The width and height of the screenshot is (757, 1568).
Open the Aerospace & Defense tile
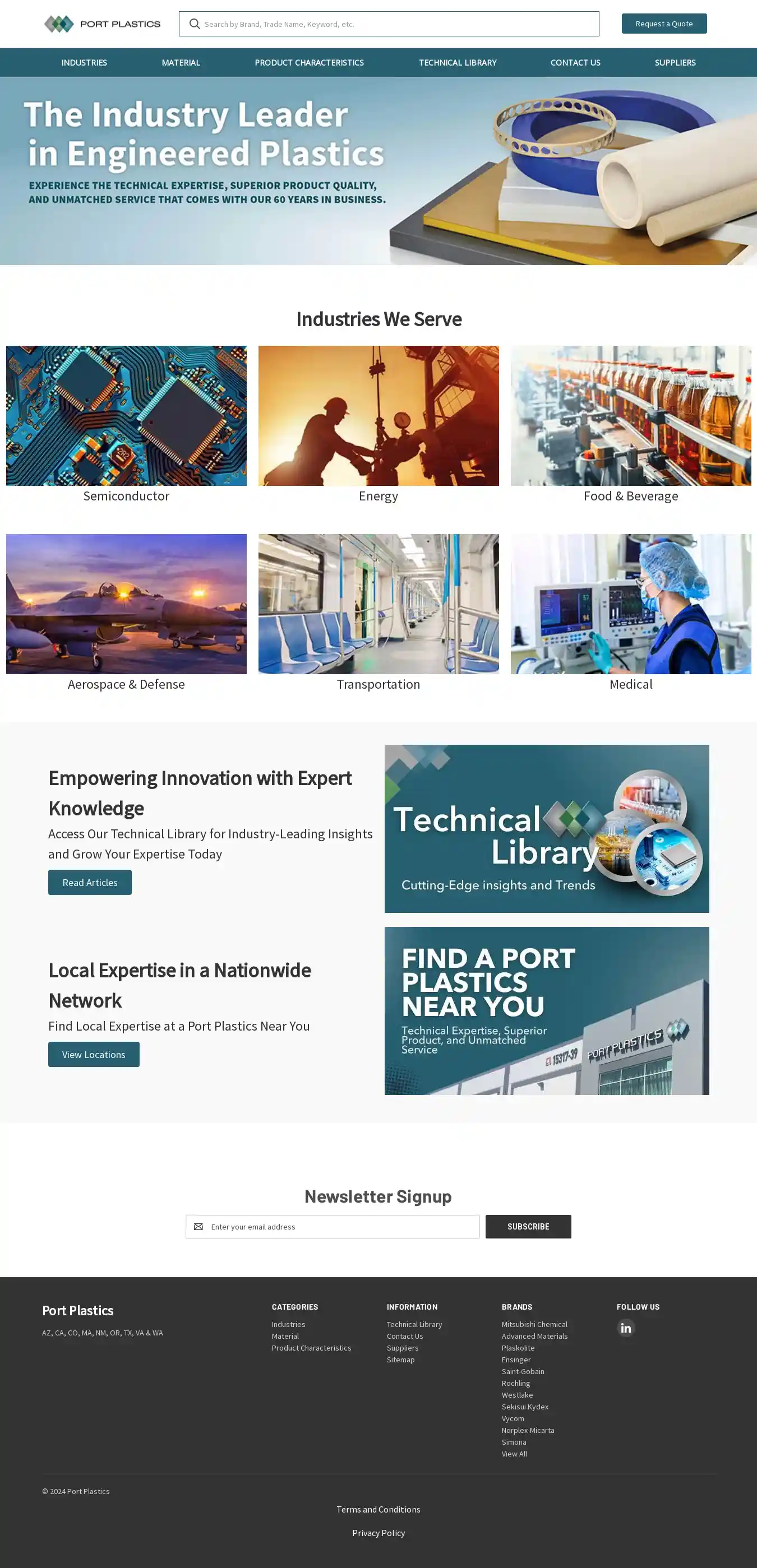(126, 605)
